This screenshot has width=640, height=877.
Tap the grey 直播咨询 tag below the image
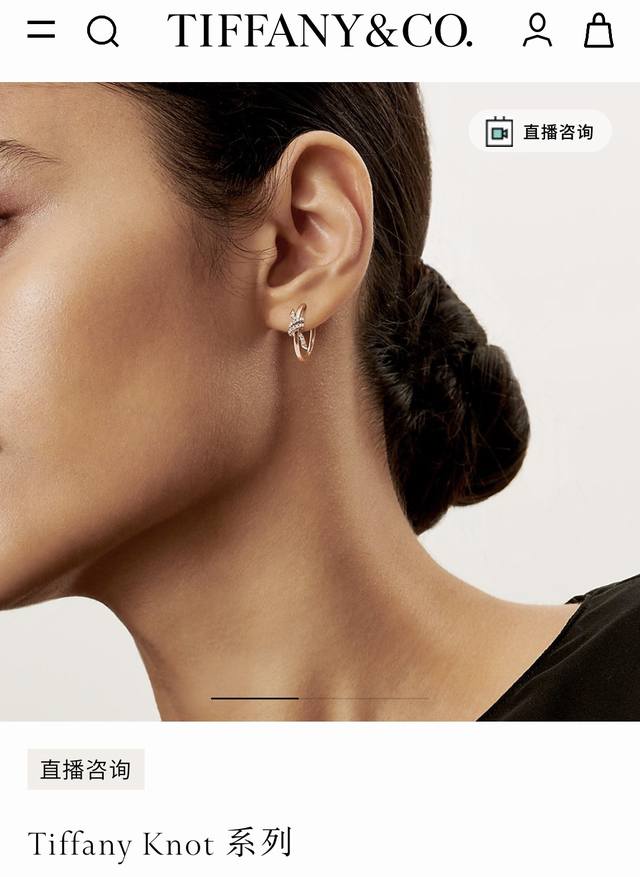tap(86, 769)
